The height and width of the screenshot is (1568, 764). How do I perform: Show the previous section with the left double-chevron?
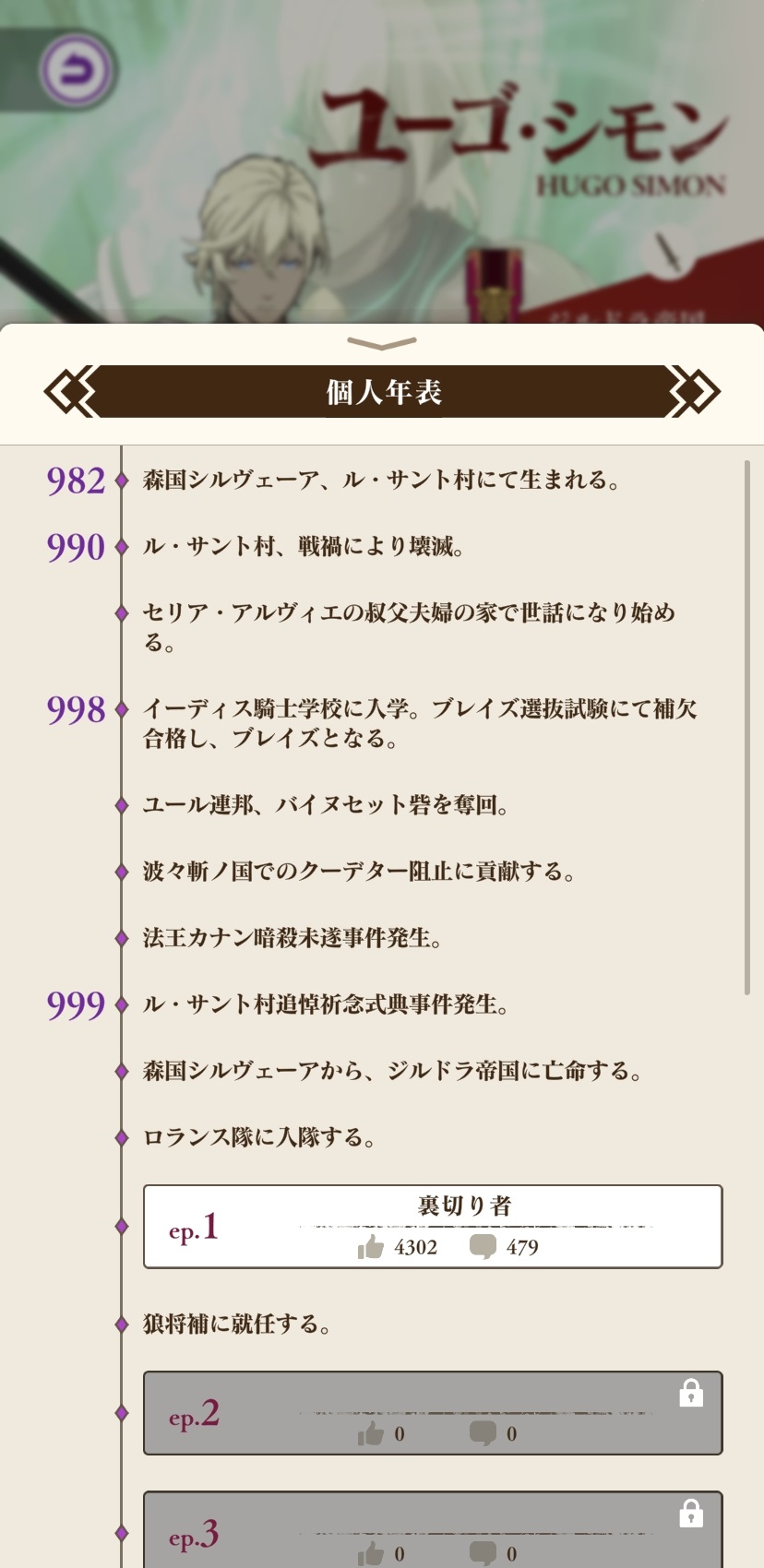(x=70, y=391)
